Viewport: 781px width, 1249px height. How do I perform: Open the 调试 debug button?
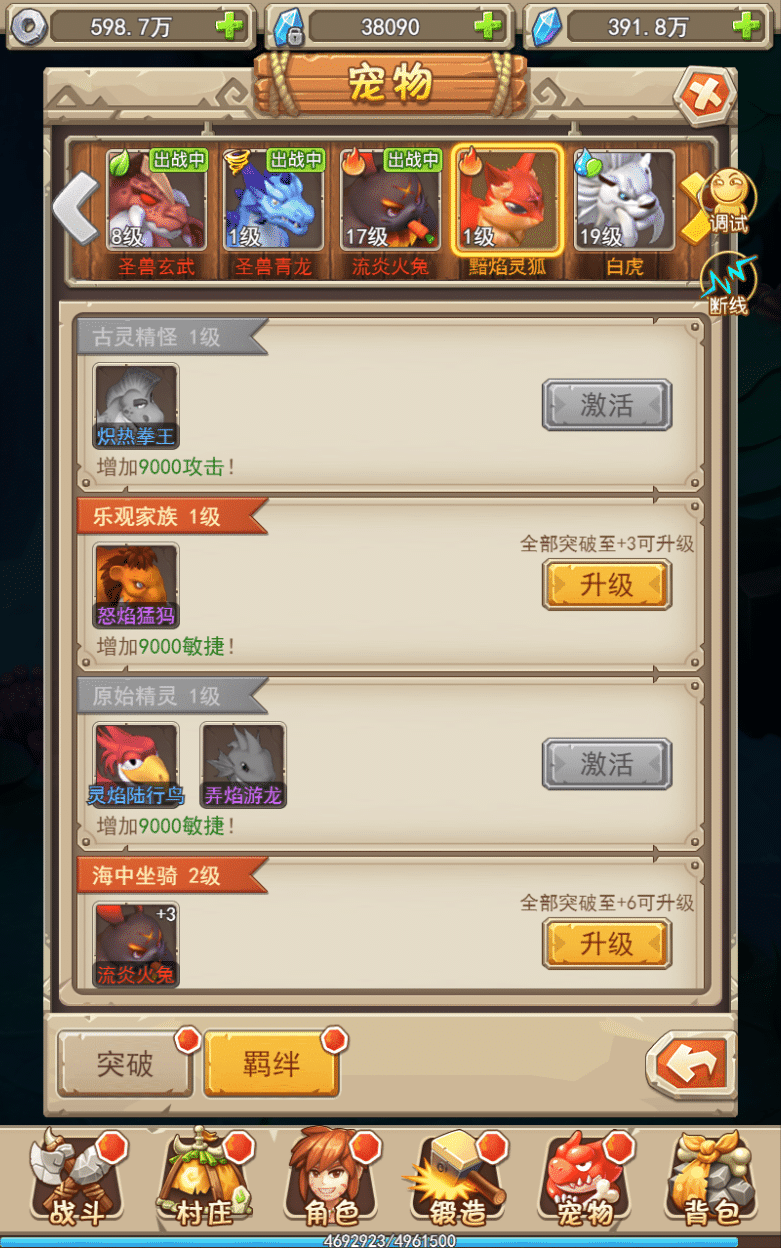click(726, 198)
